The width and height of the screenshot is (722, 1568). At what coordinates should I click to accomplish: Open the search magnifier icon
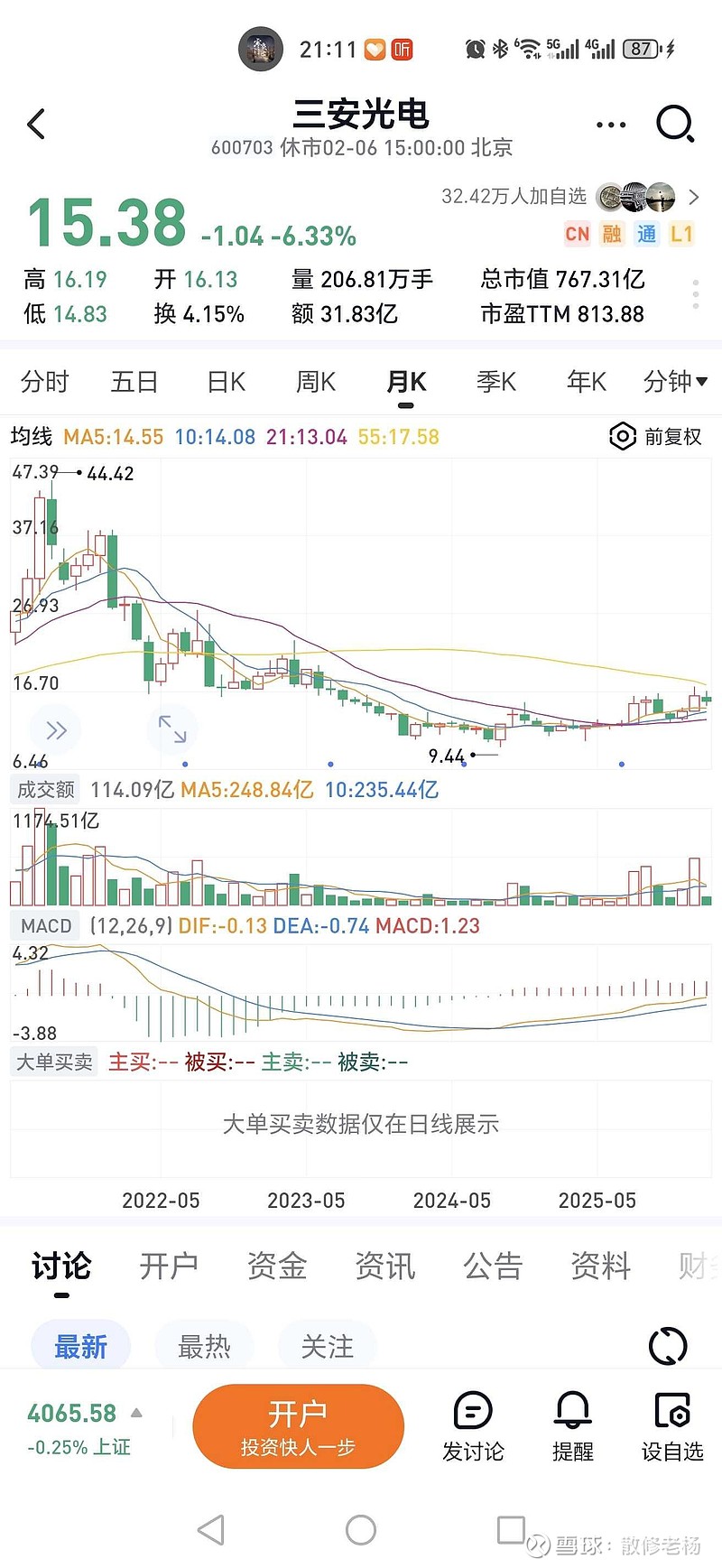[674, 124]
